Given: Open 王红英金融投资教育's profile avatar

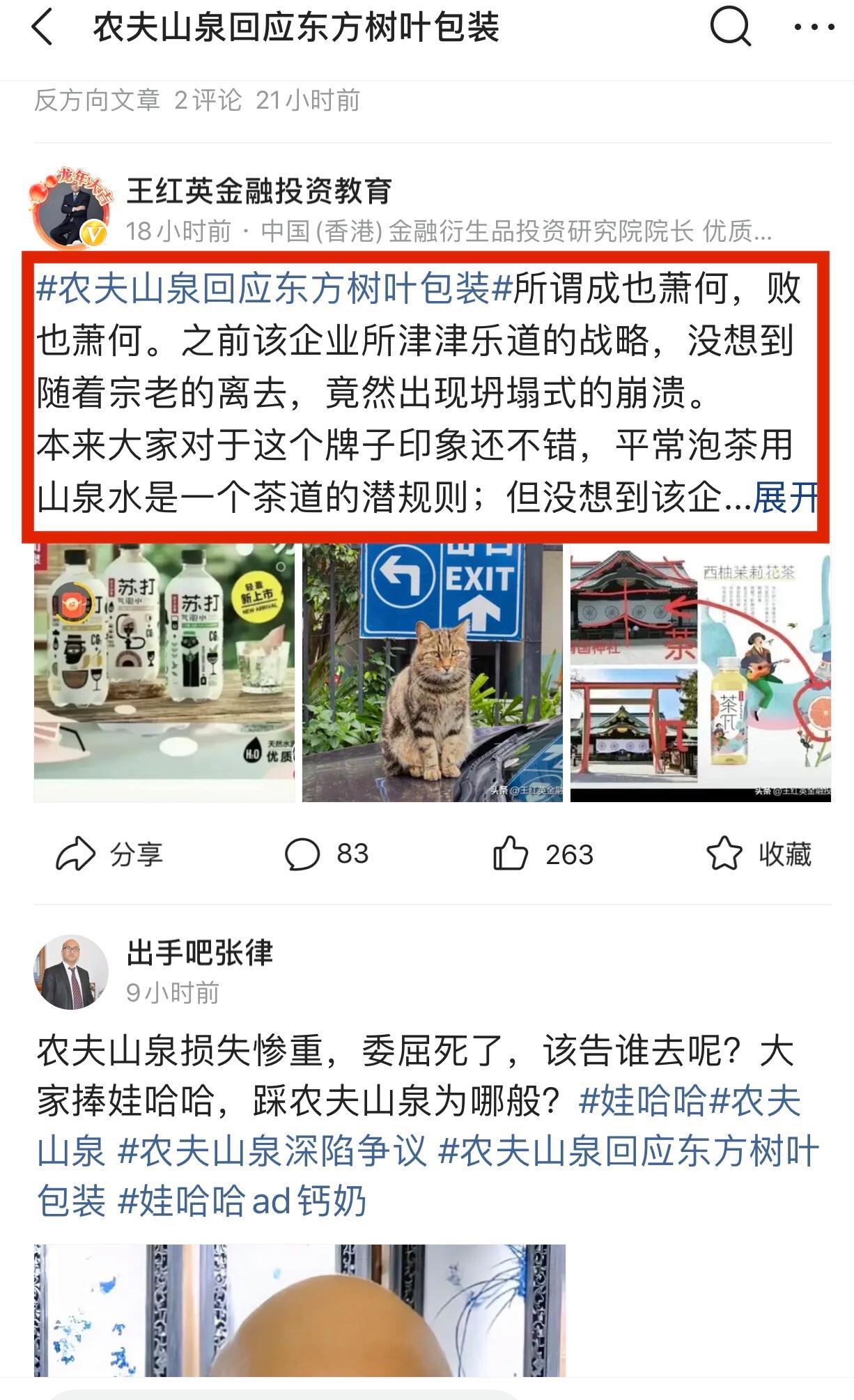Looking at the screenshot, I should (70, 207).
